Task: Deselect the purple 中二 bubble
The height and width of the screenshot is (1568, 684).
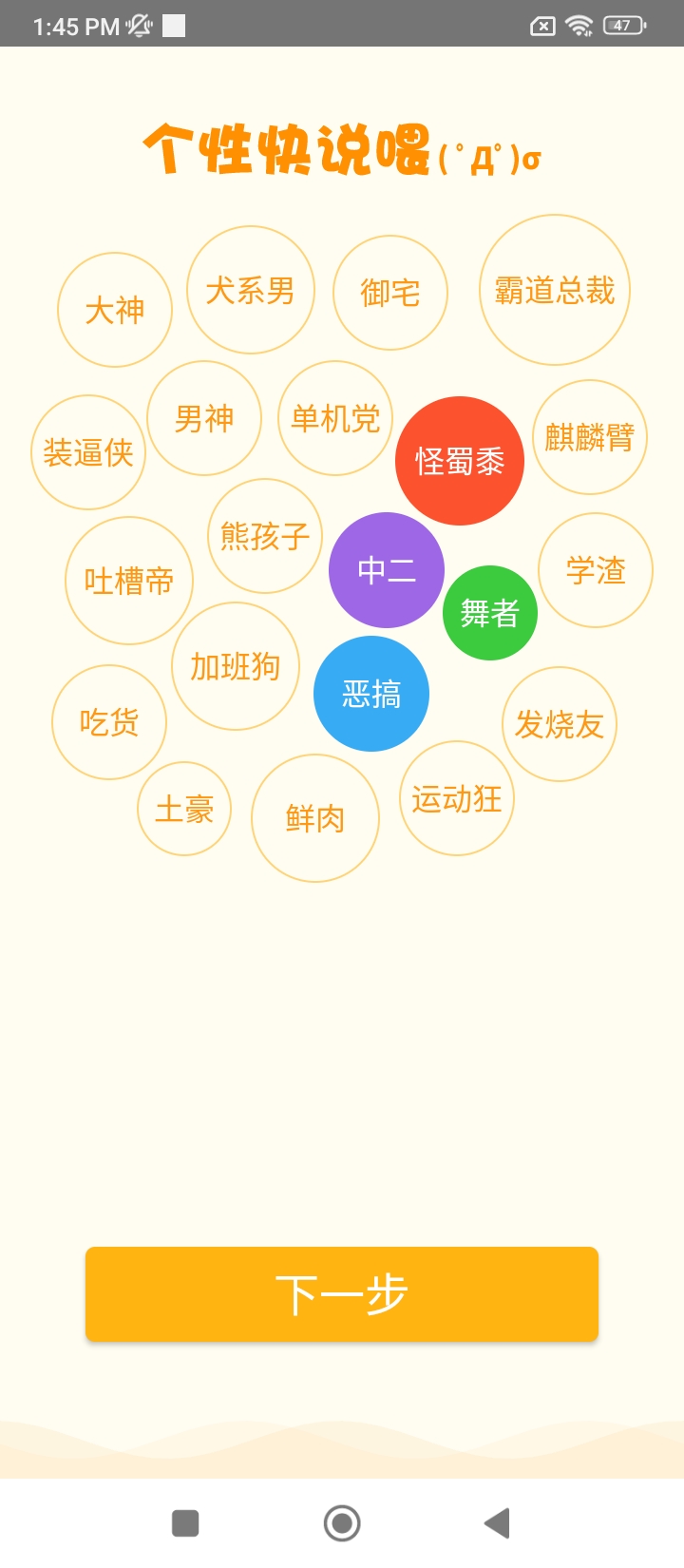Action: [387, 570]
